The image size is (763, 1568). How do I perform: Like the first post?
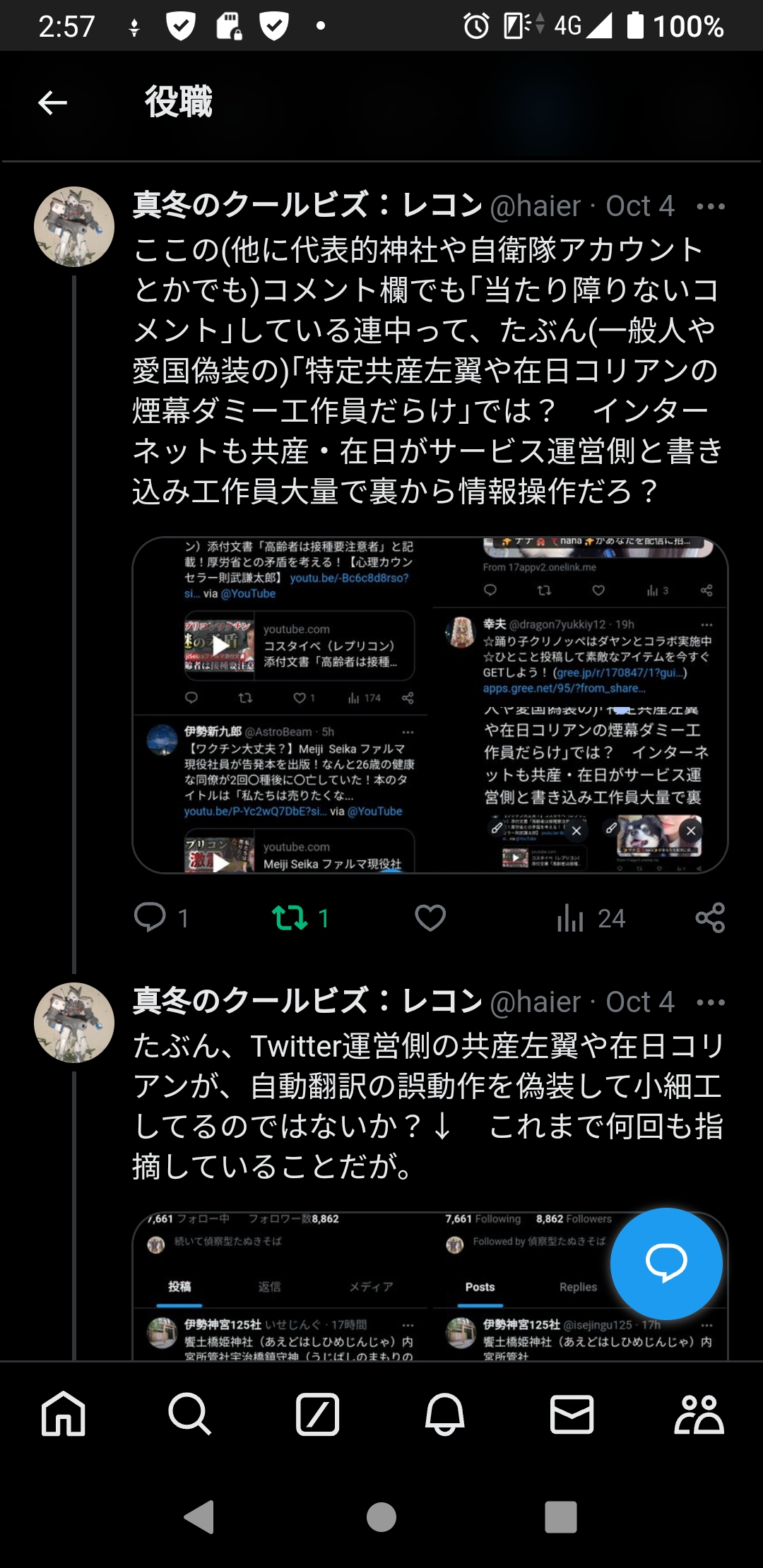[x=430, y=917]
